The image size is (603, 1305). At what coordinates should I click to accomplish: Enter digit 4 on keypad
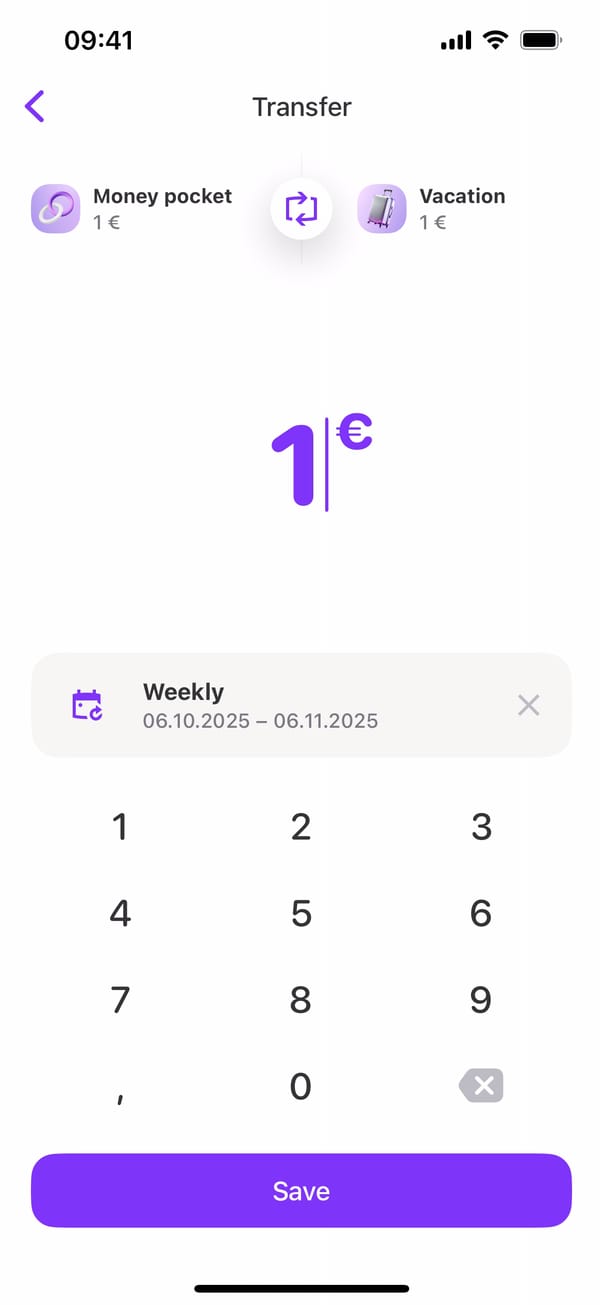tap(120, 913)
